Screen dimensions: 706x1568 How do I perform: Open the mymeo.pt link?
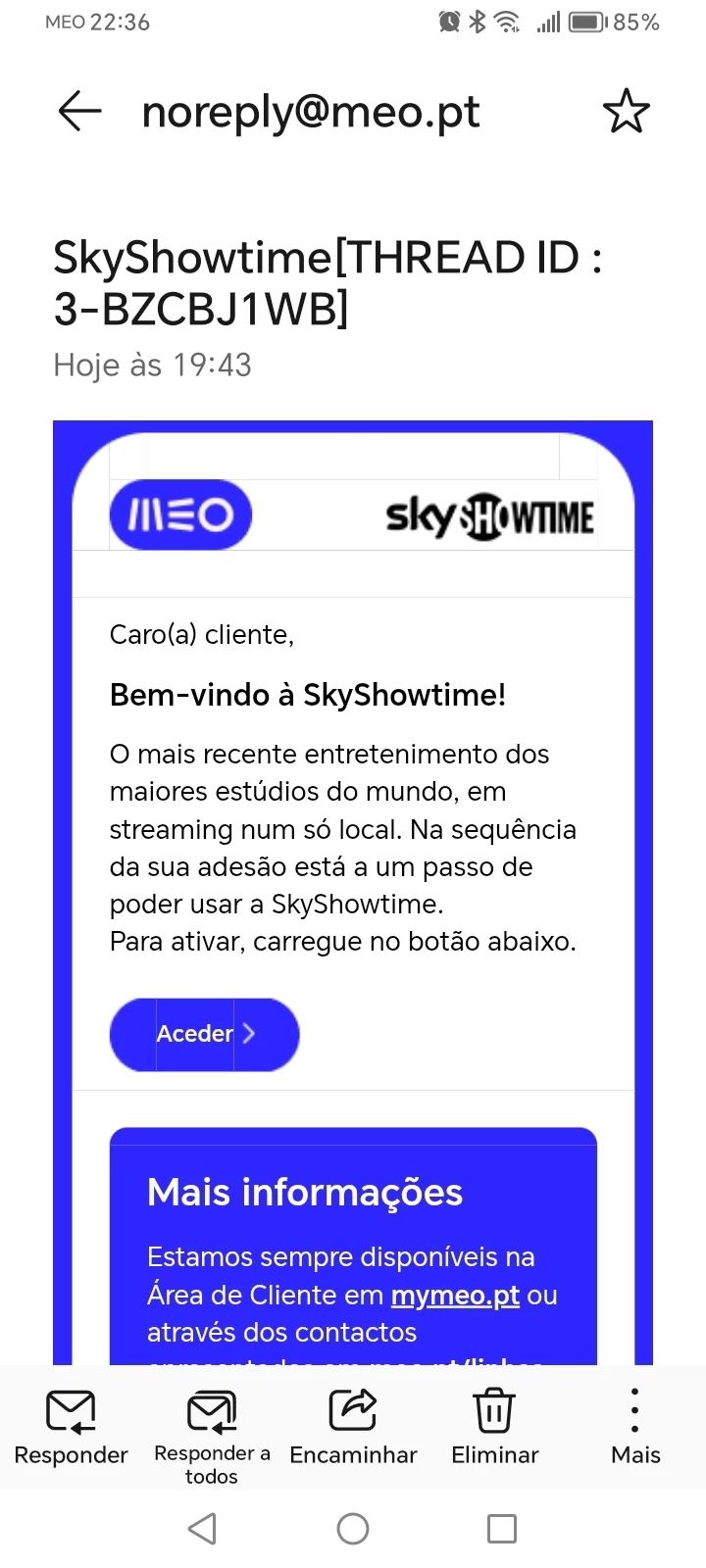455,1296
